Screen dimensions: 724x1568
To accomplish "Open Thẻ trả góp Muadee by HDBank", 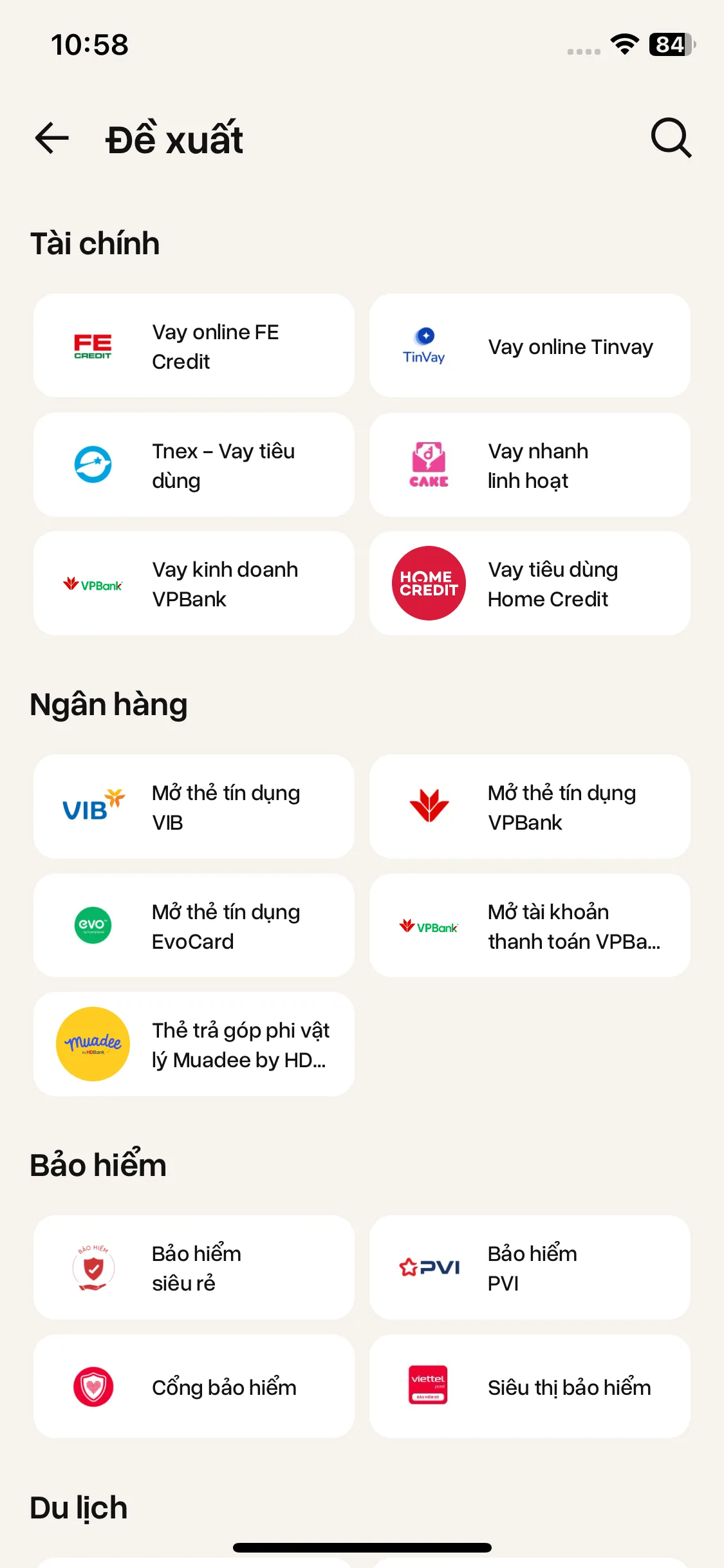I will pos(193,1045).
